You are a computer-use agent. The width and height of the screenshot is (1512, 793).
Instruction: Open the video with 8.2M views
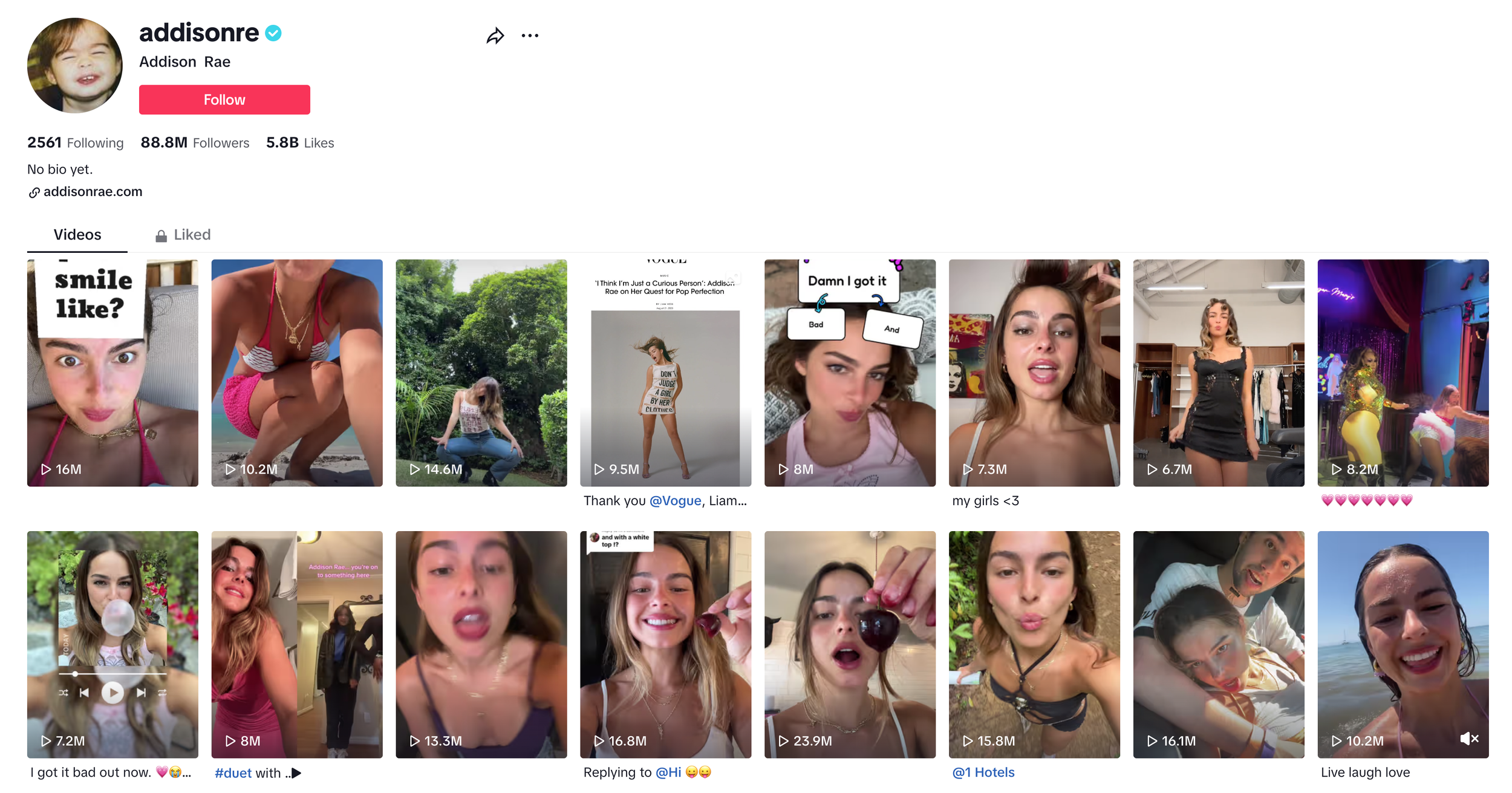tap(1403, 373)
